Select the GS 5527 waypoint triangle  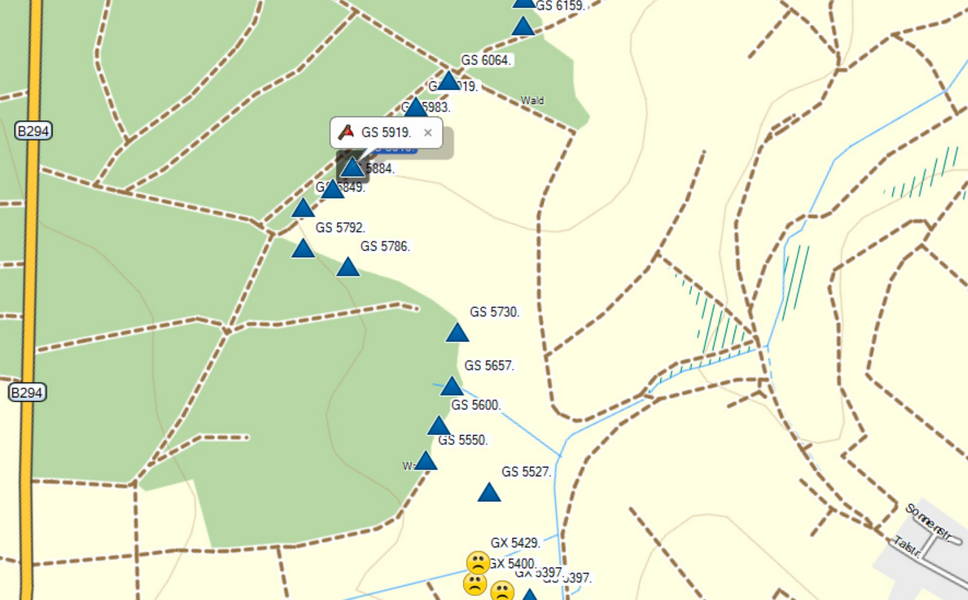point(489,492)
